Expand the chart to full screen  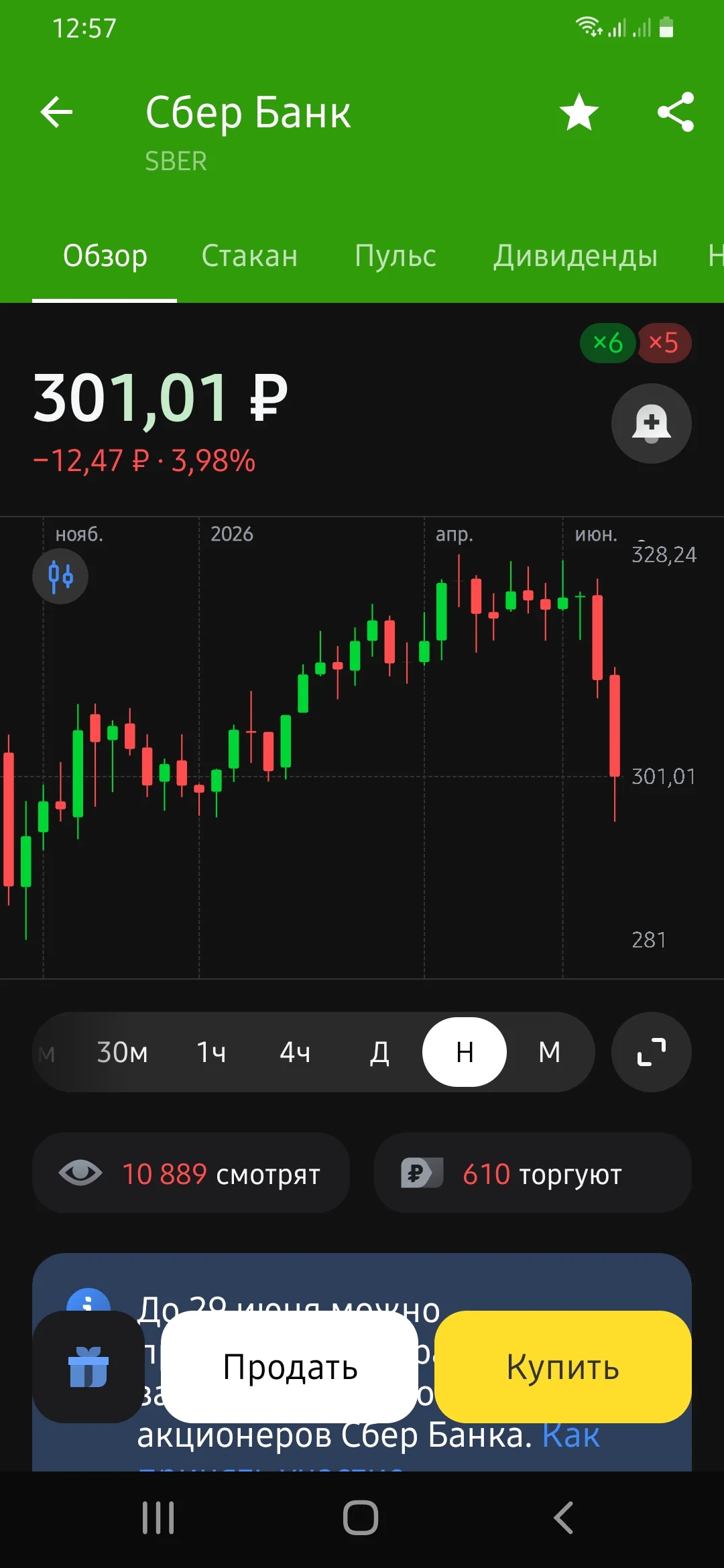(x=652, y=1052)
